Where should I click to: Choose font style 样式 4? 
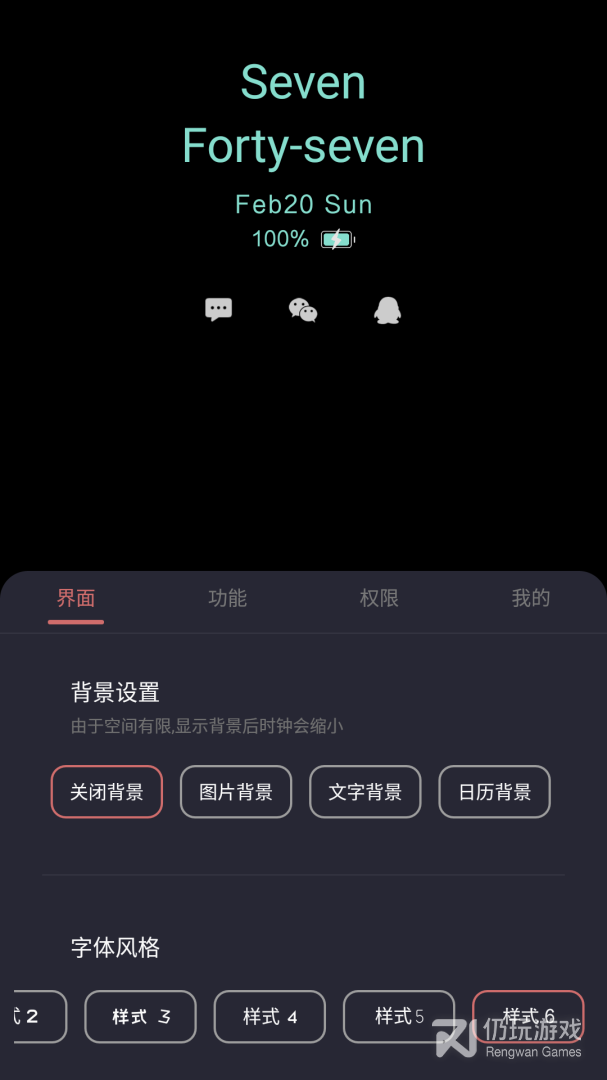coord(270,1017)
